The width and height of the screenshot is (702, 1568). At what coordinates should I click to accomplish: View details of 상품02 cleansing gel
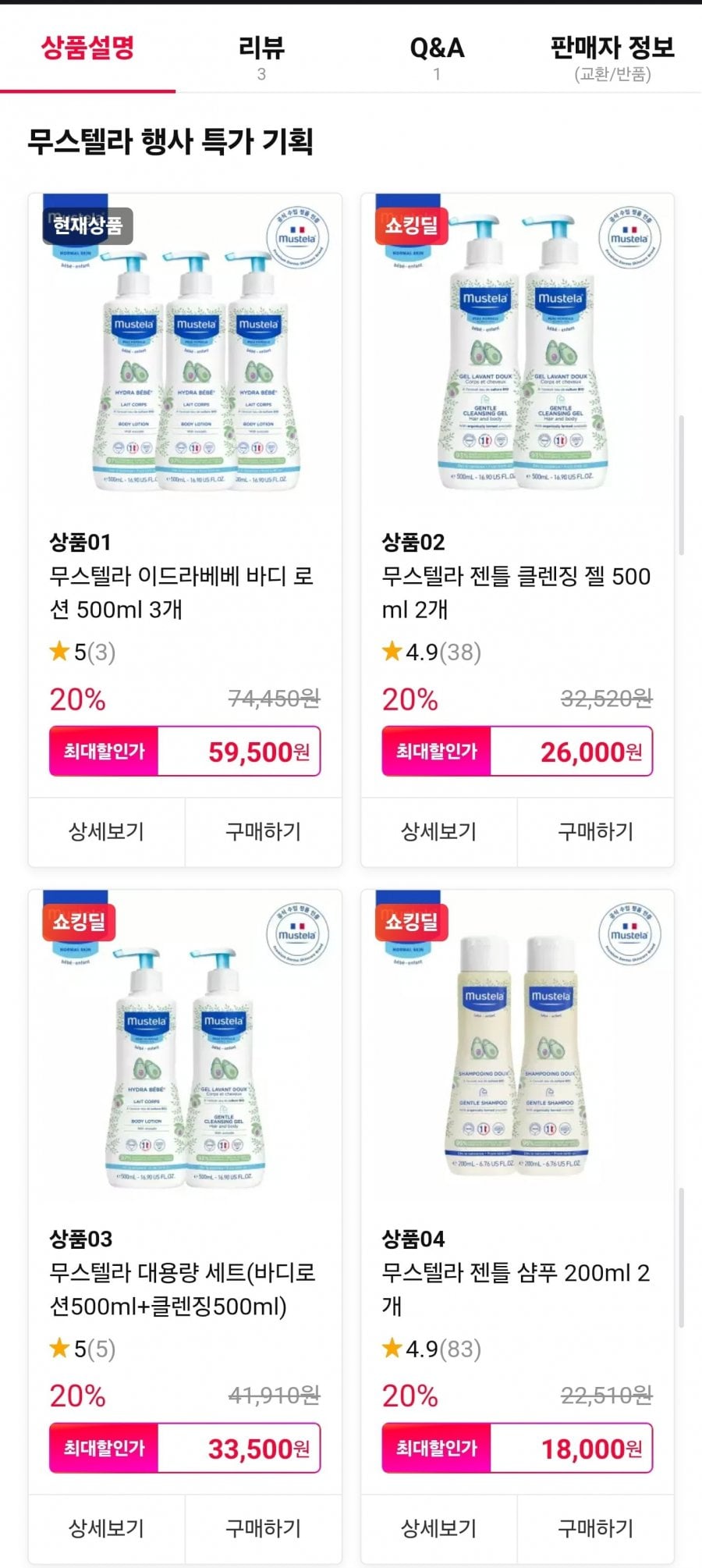tap(439, 832)
